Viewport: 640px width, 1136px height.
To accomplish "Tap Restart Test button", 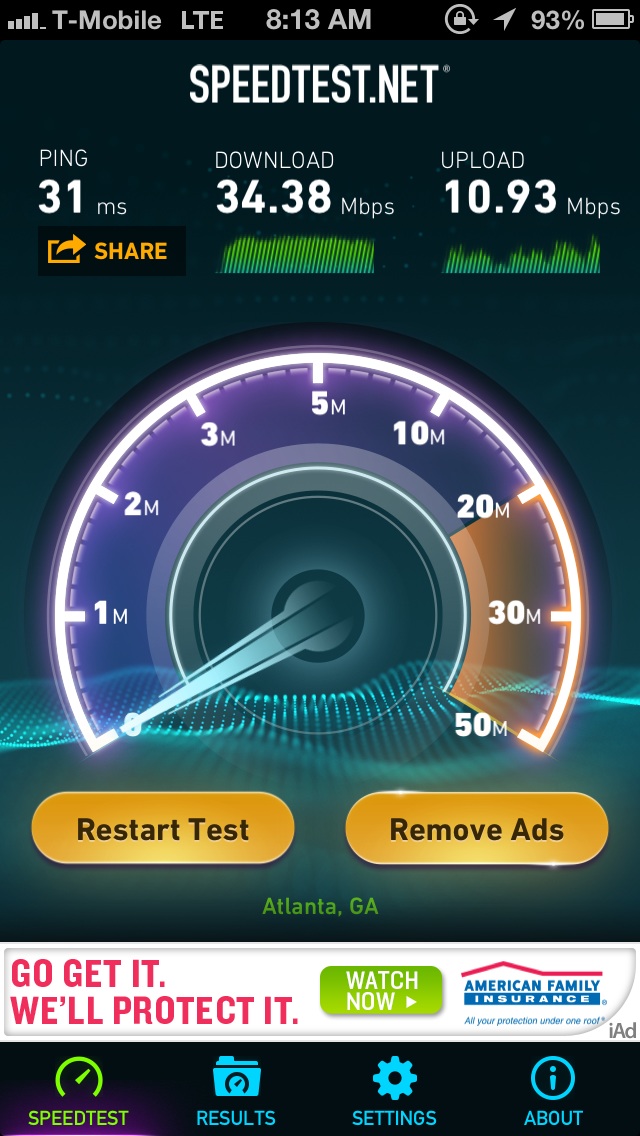I will pos(163,829).
